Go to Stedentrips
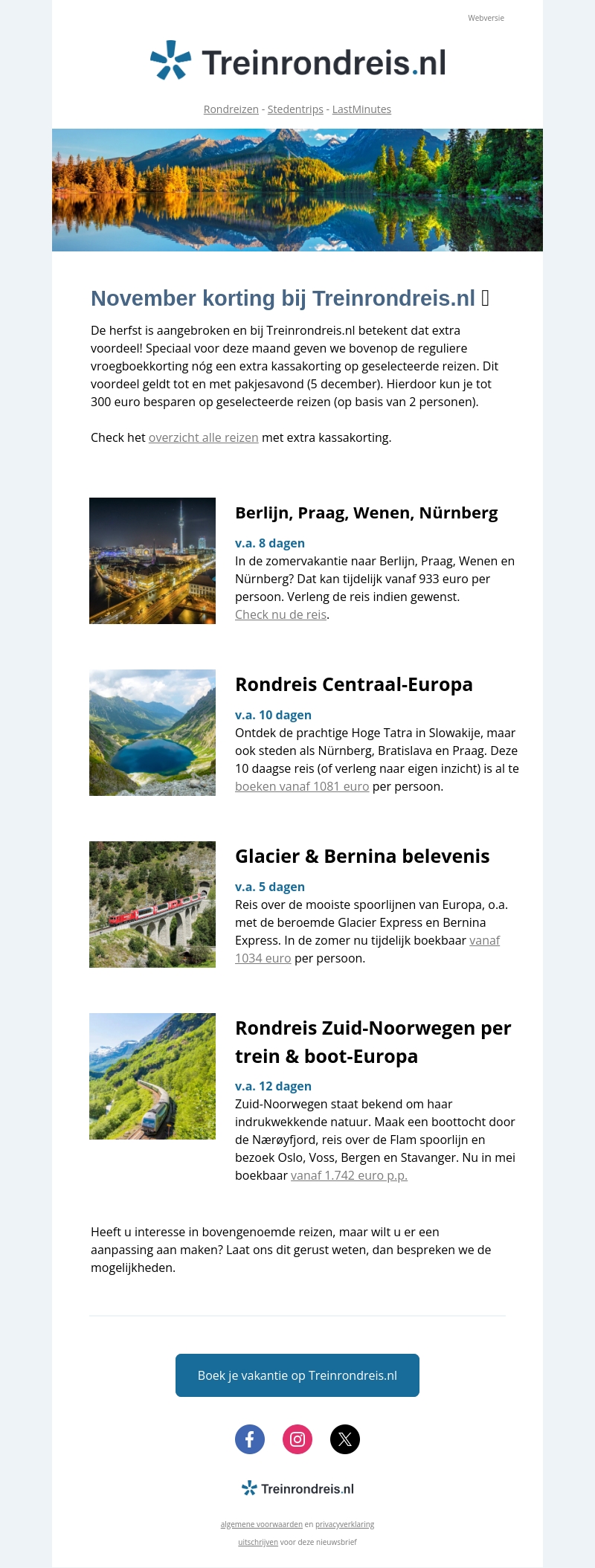The height and width of the screenshot is (1568, 595). click(295, 109)
